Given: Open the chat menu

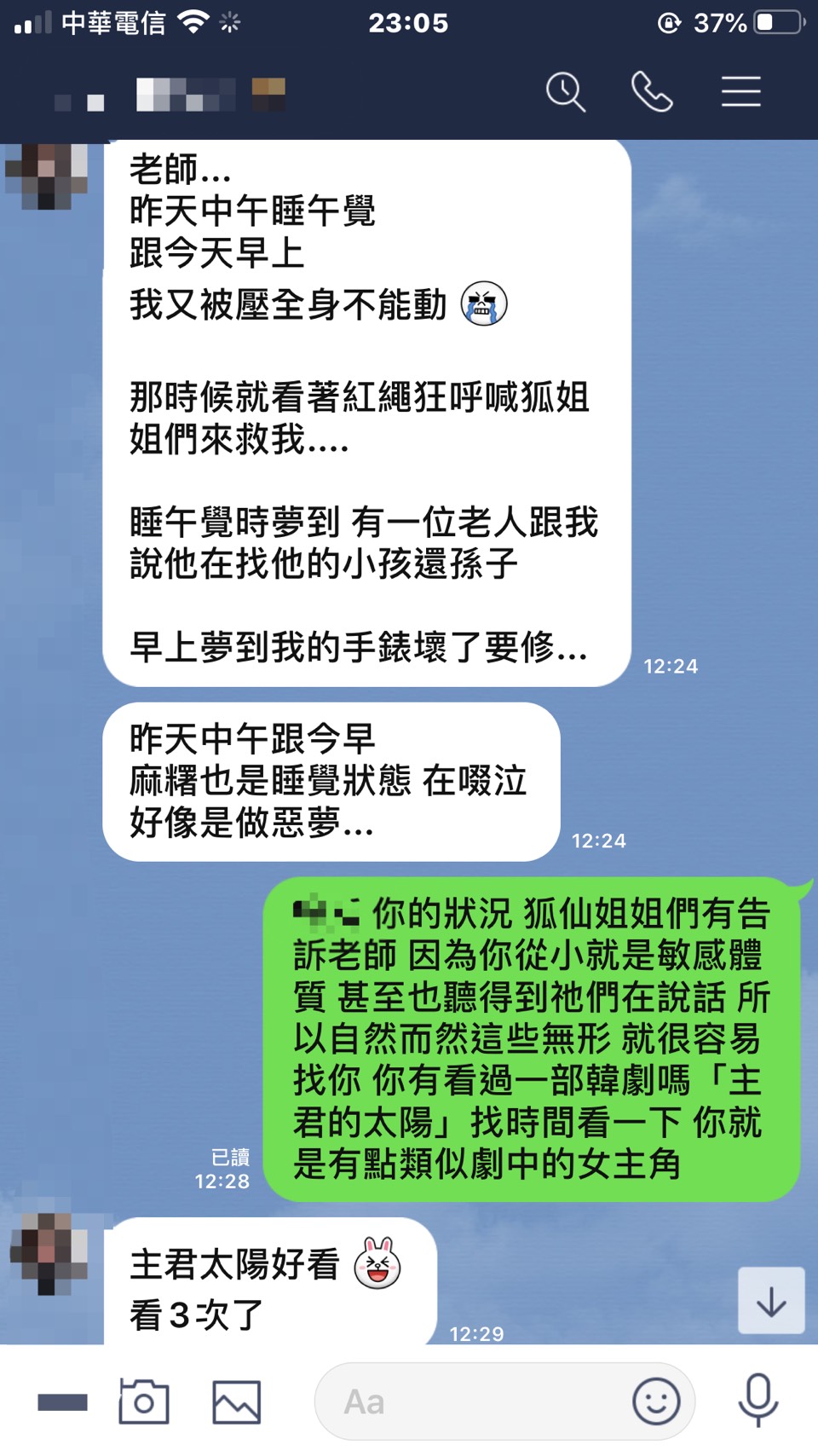Looking at the screenshot, I should [740, 92].
